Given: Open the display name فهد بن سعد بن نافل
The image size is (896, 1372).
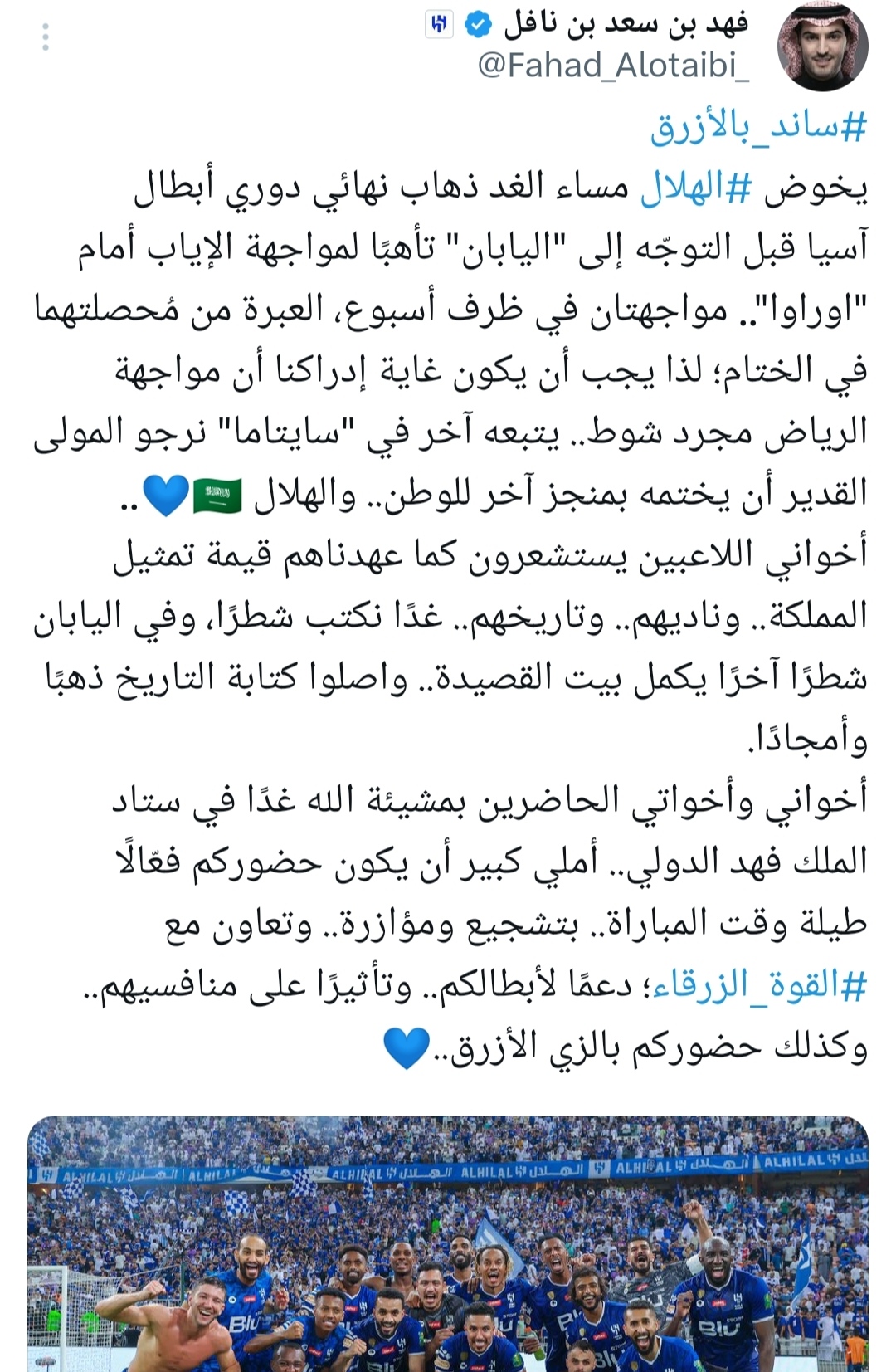Looking at the screenshot, I should [x=626, y=25].
